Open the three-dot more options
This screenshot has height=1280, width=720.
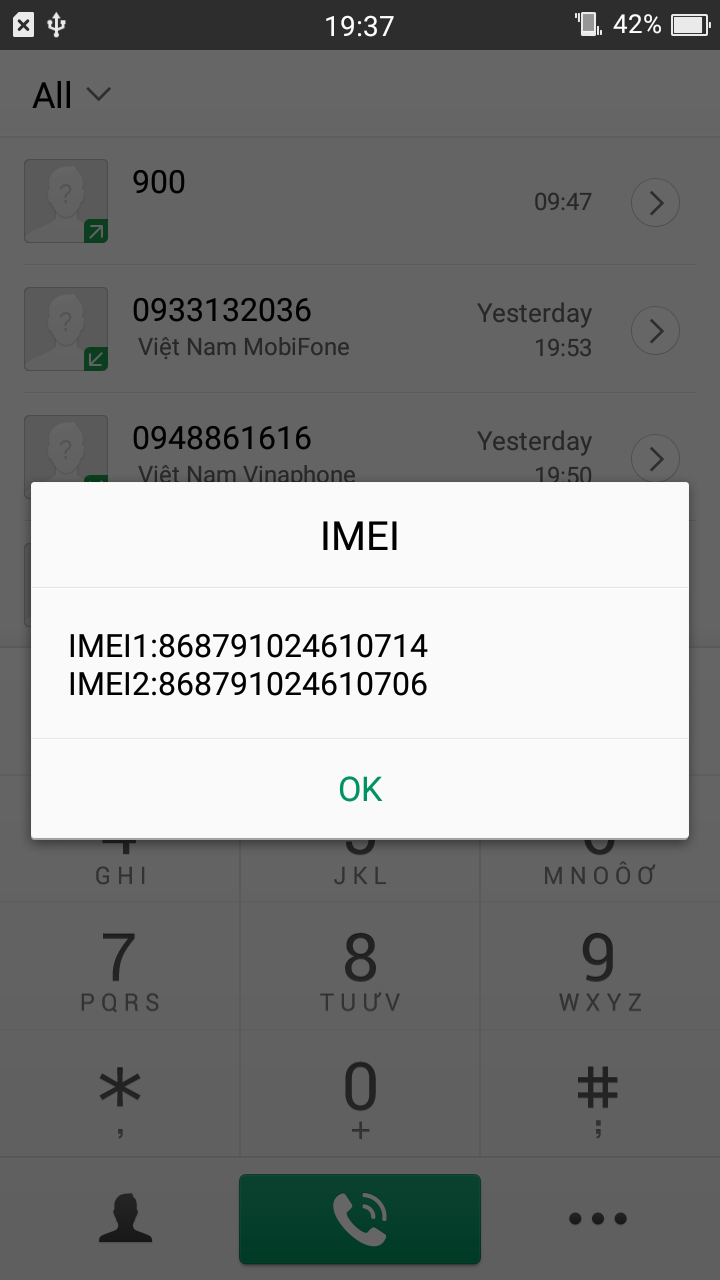(598, 1218)
